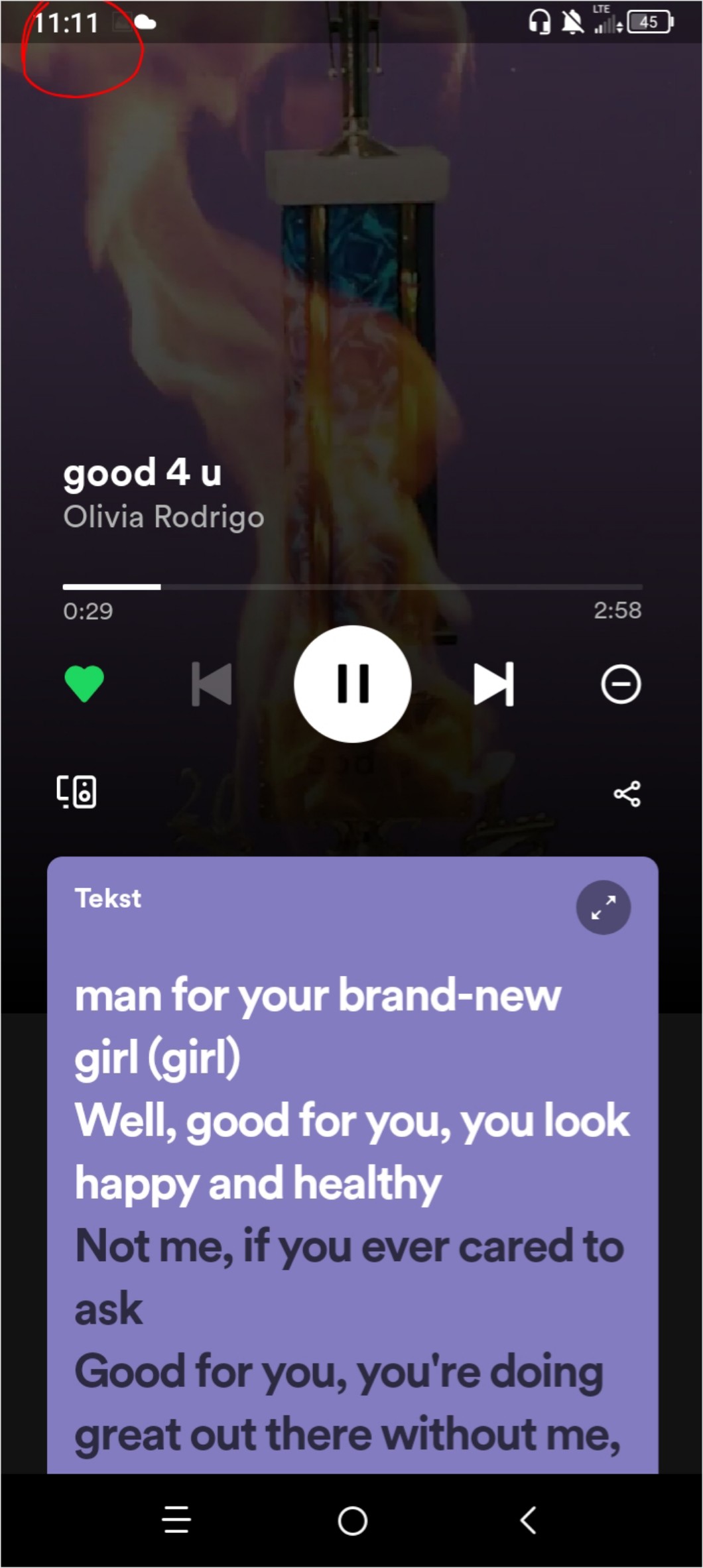This screenshot has height=1568, width=703.
Task: Expand the Tekst lyrics to fullscreen
Action: point(603,907)
